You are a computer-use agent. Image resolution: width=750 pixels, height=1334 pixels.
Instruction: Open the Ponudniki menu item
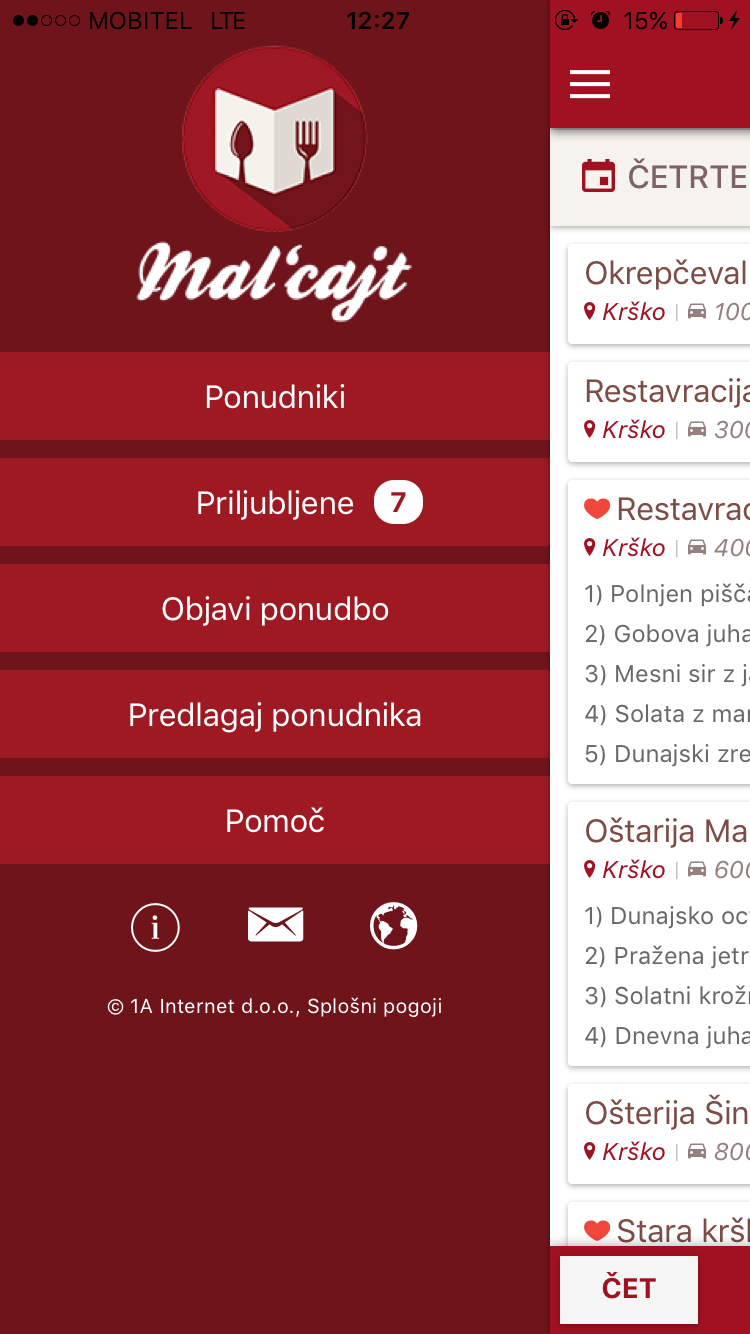pos(275,397)
